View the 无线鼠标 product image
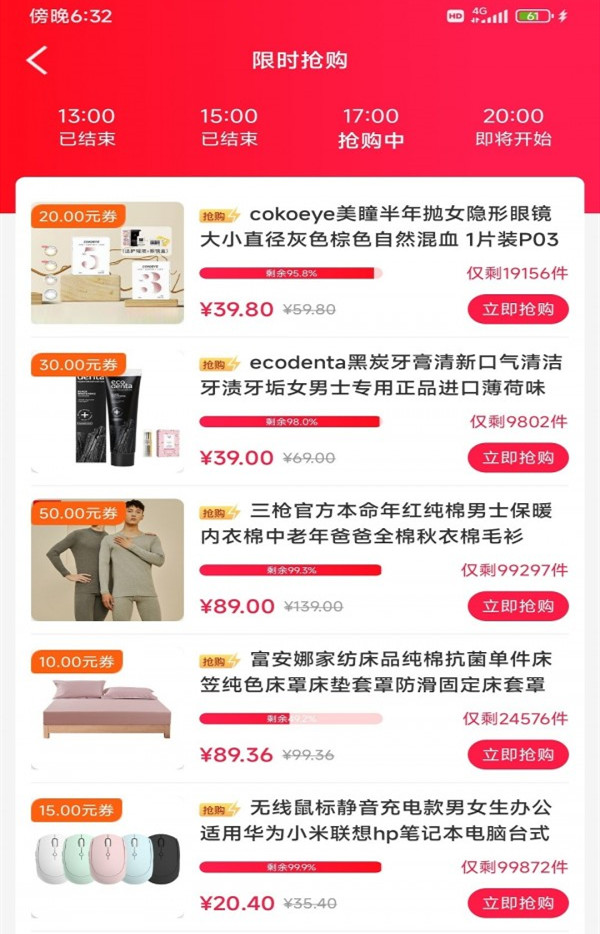 [107, 857]
